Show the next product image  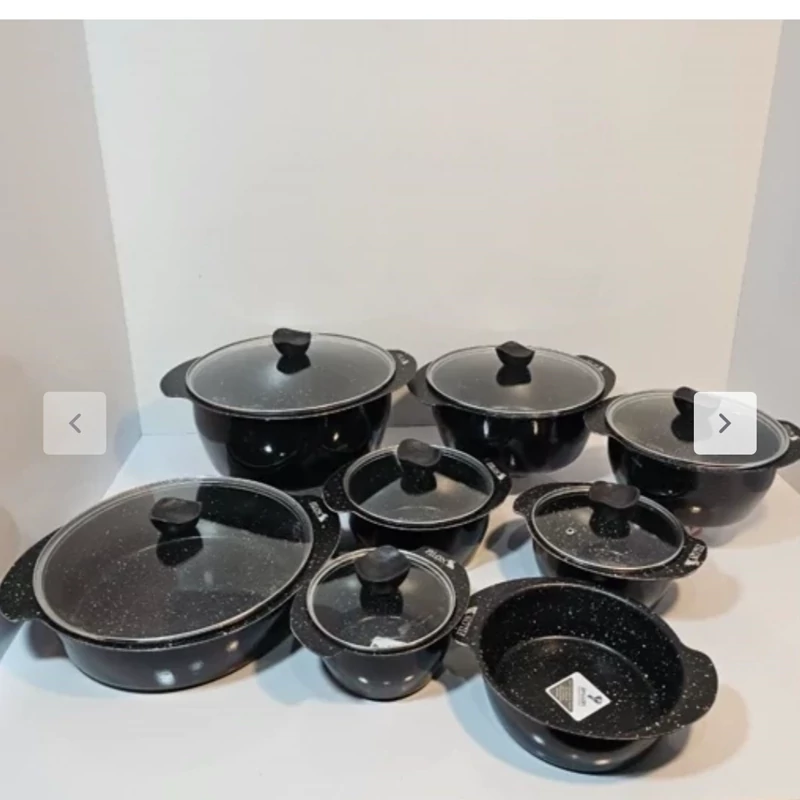pos(725,423)
